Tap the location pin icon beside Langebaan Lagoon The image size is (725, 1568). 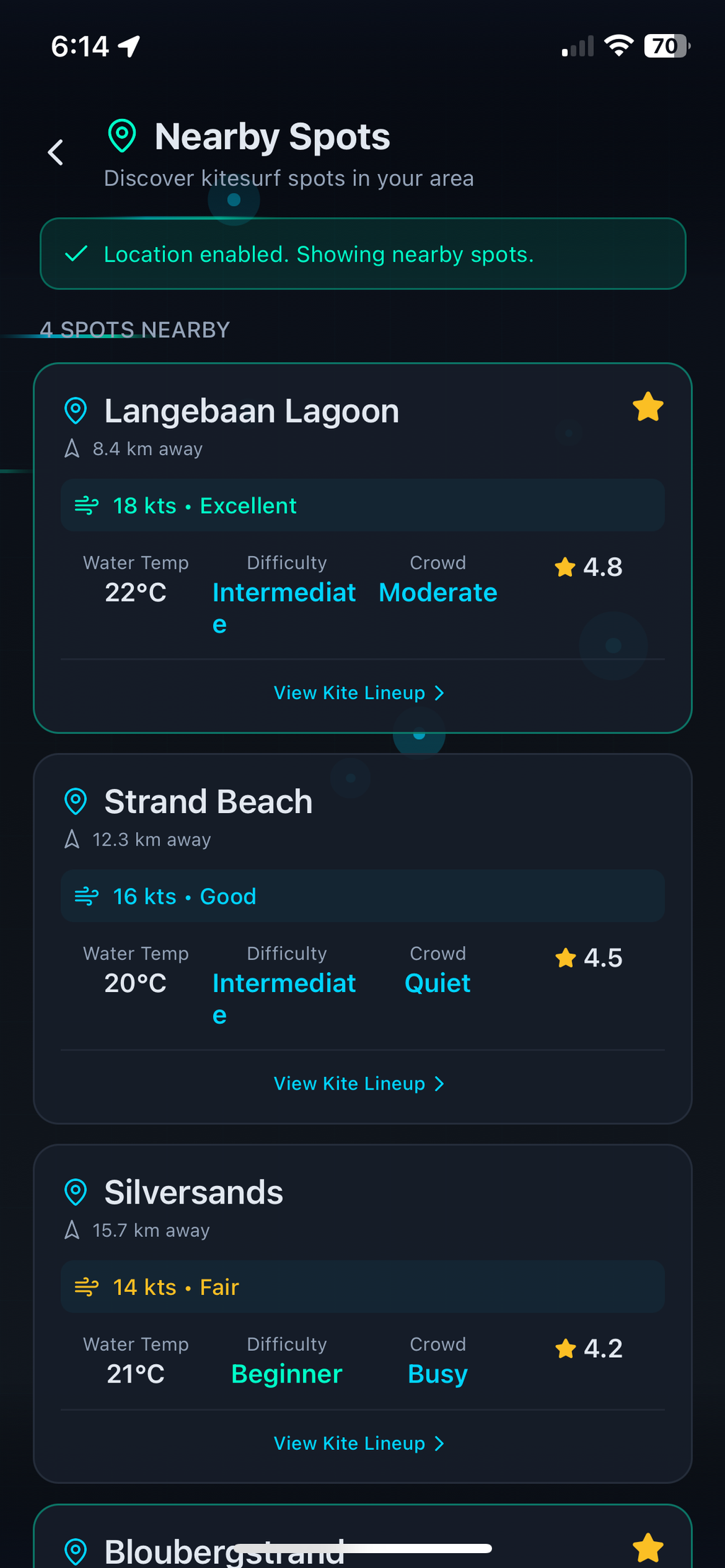tap(75, 410)
